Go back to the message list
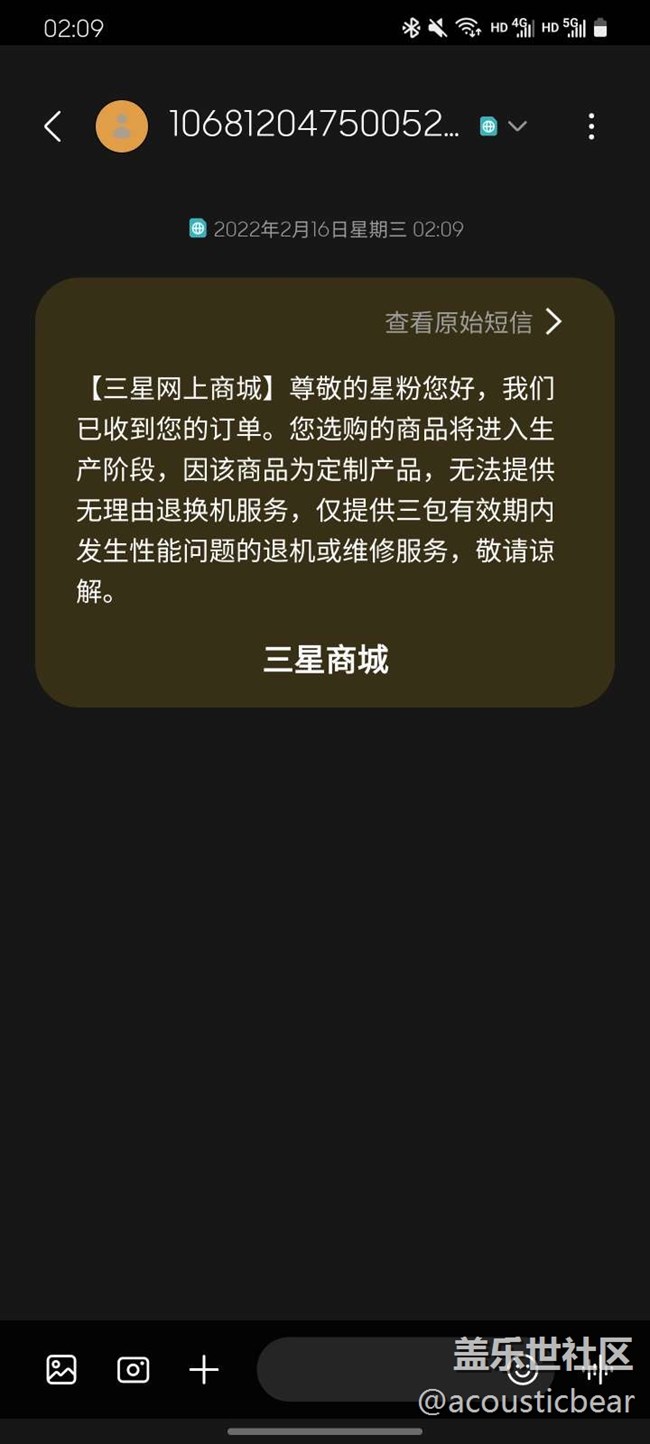The height and width of the screenshot is (1444, 650). tap(53, 126)
